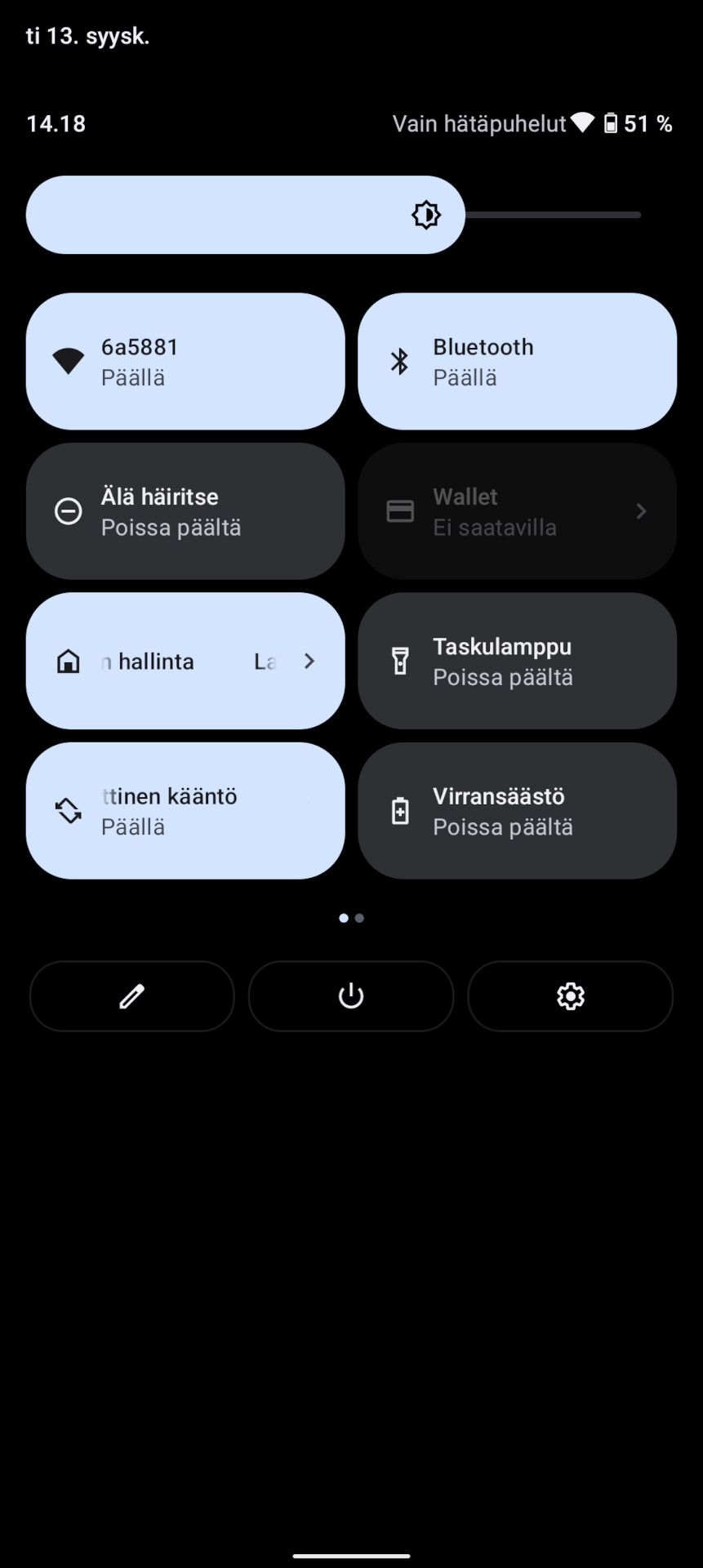Enable Virransäästö battery saver

coord(517,811)
